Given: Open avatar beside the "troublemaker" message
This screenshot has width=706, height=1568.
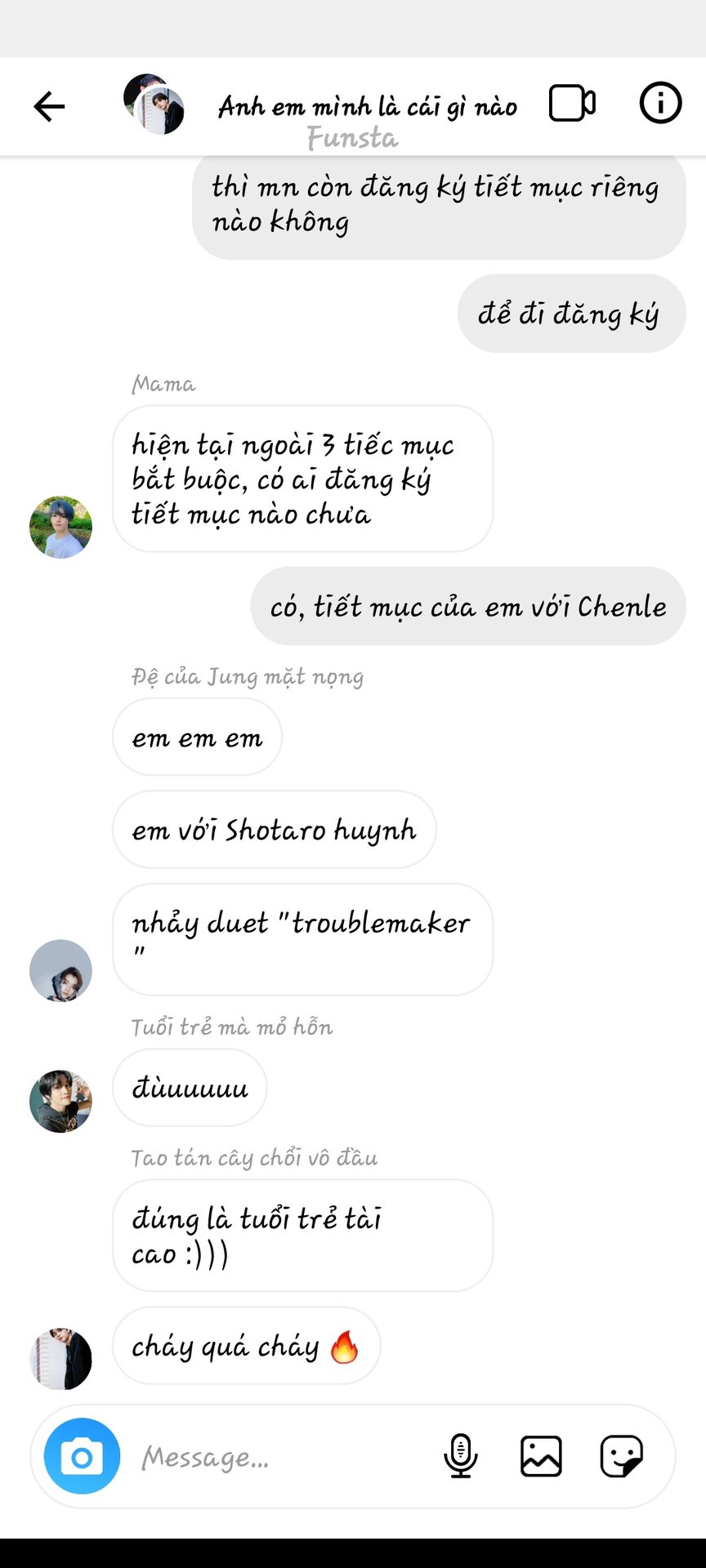Looking at the screenshot, I should 60,970.
